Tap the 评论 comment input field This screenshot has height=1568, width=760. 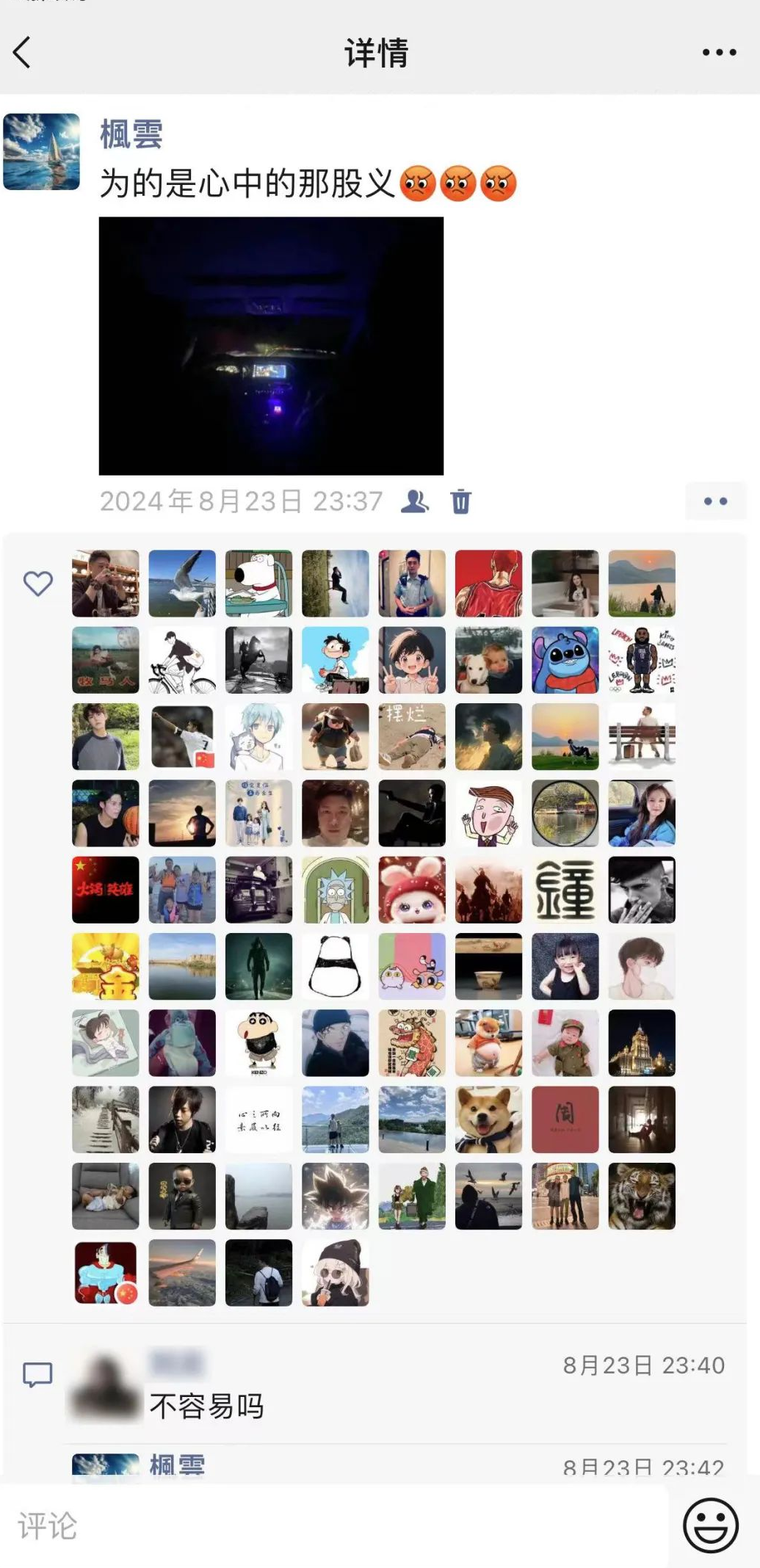pyautogui.click(x=330, y=1526)
